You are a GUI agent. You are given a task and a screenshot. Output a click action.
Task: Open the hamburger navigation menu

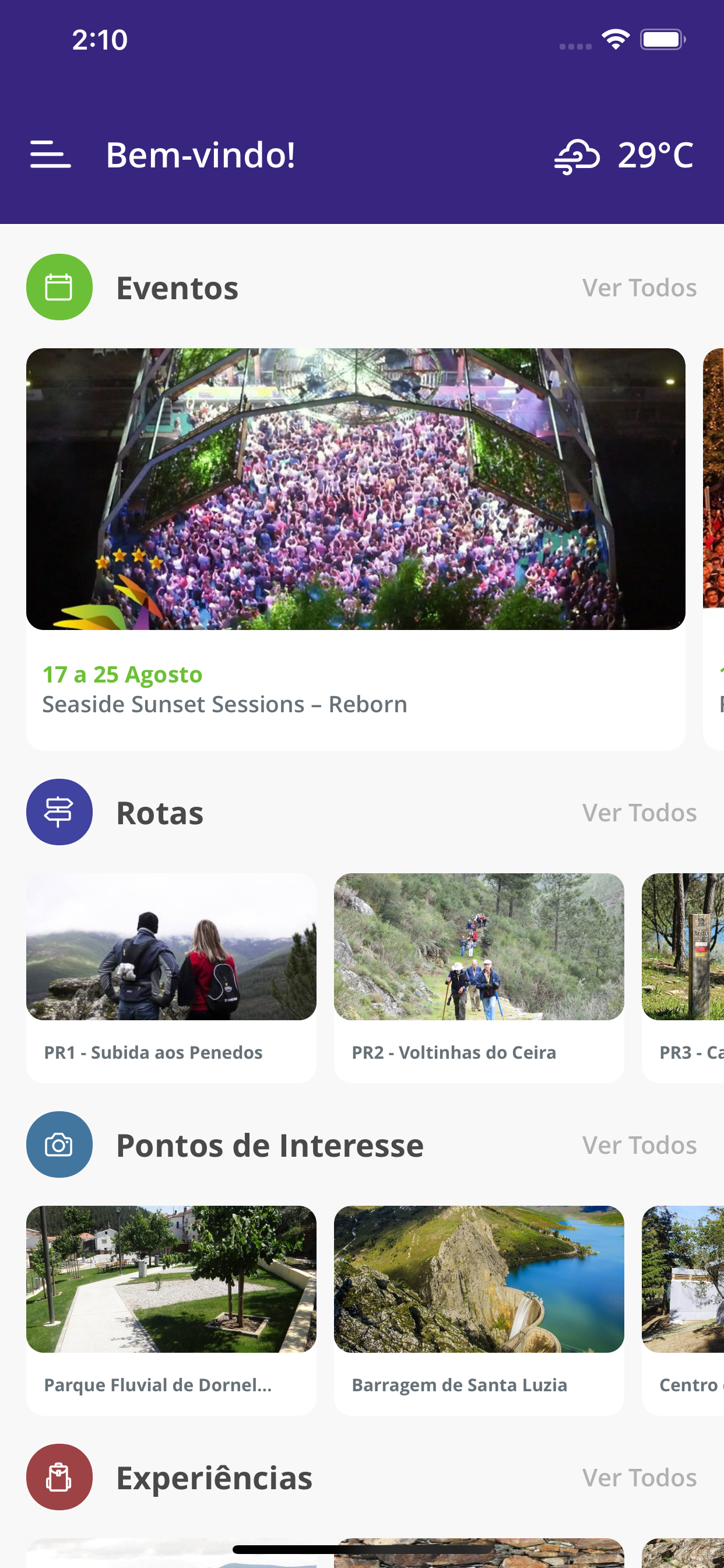pyautogui.click(x=51, y=156)
